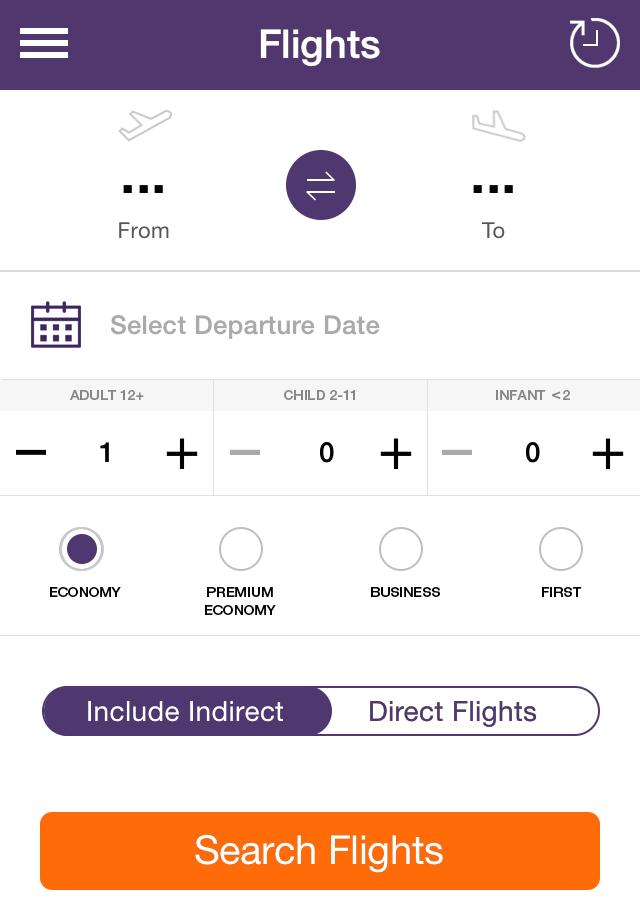Add one child passenger
The image size is (640, 920).
[x=396, y=454]
